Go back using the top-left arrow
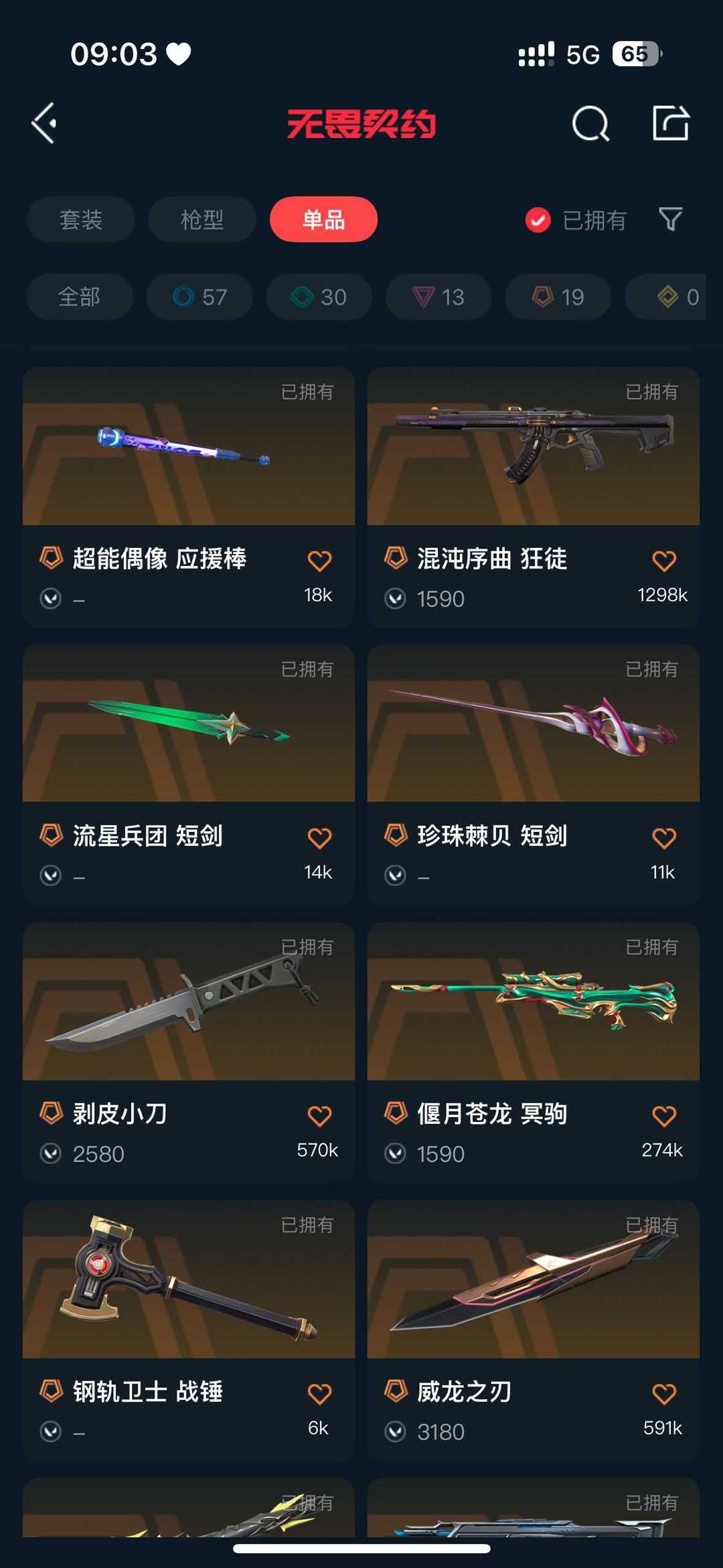 click(44, 123)
